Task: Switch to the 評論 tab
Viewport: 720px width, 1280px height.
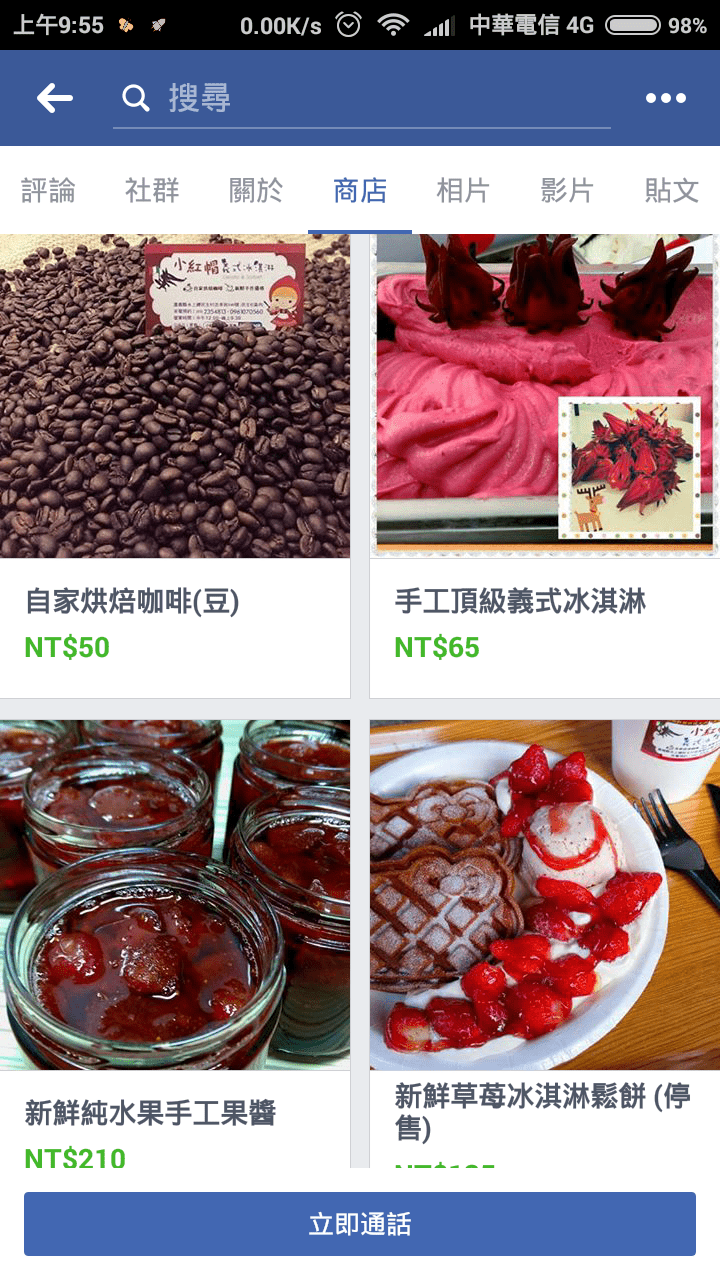Action: point(48,190)
